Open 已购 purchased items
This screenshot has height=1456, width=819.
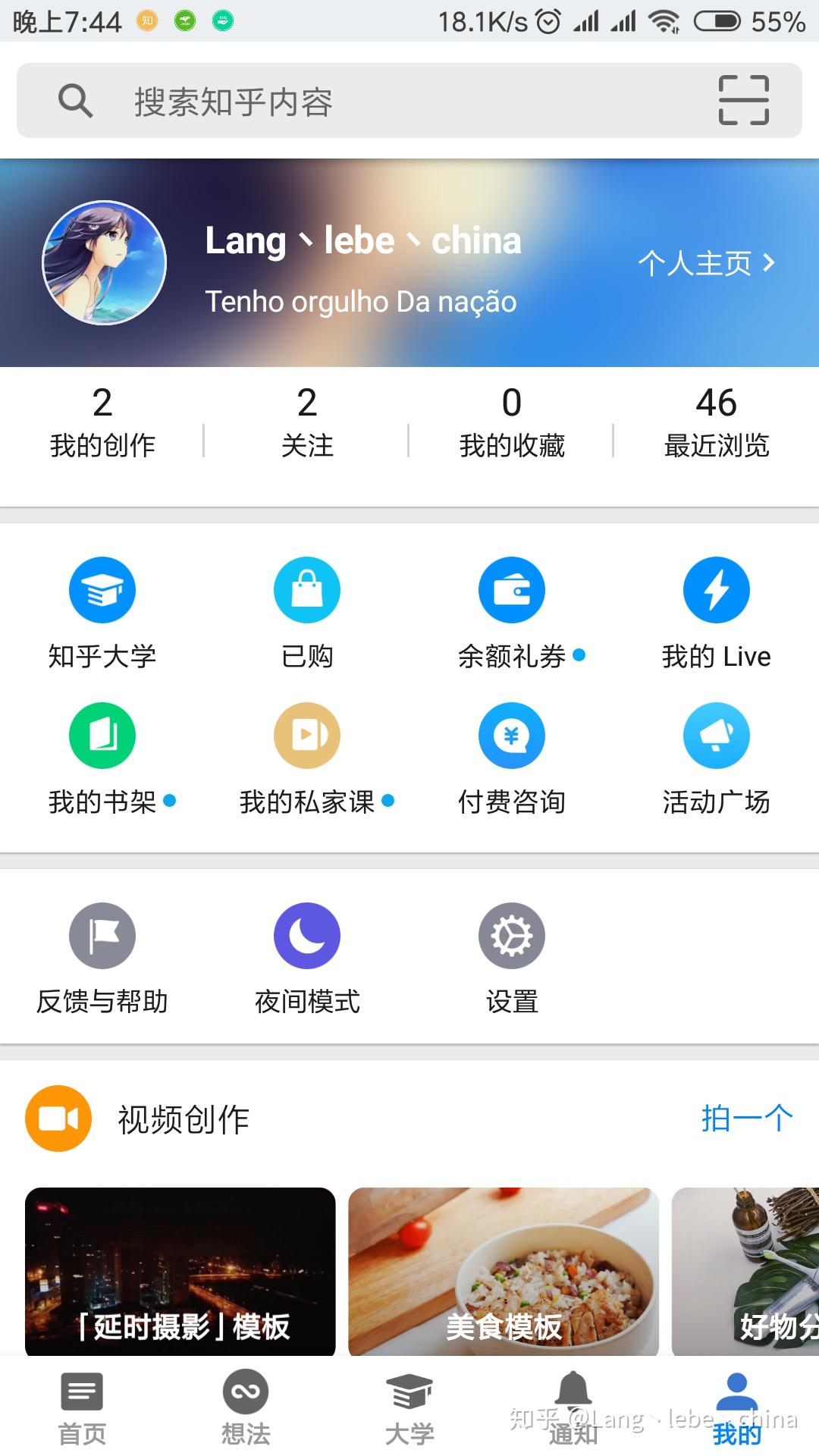[307, 614]
